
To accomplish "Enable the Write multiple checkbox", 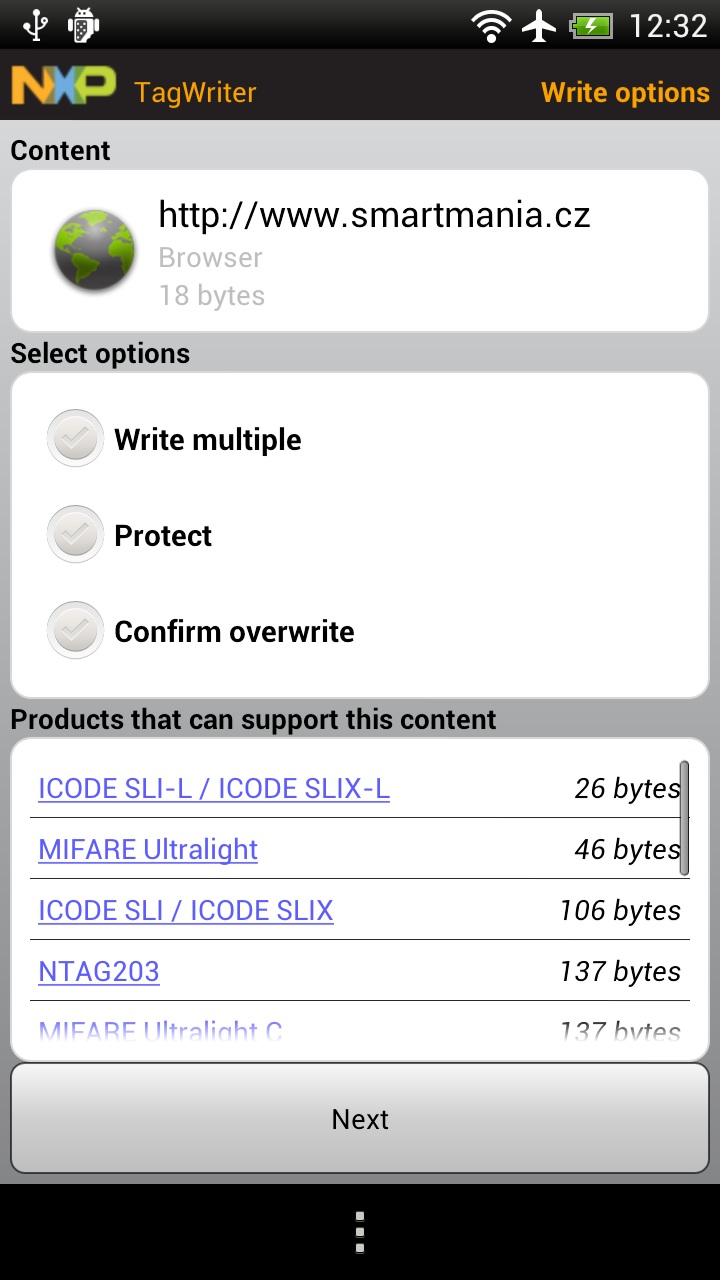I will click(76, 439).
